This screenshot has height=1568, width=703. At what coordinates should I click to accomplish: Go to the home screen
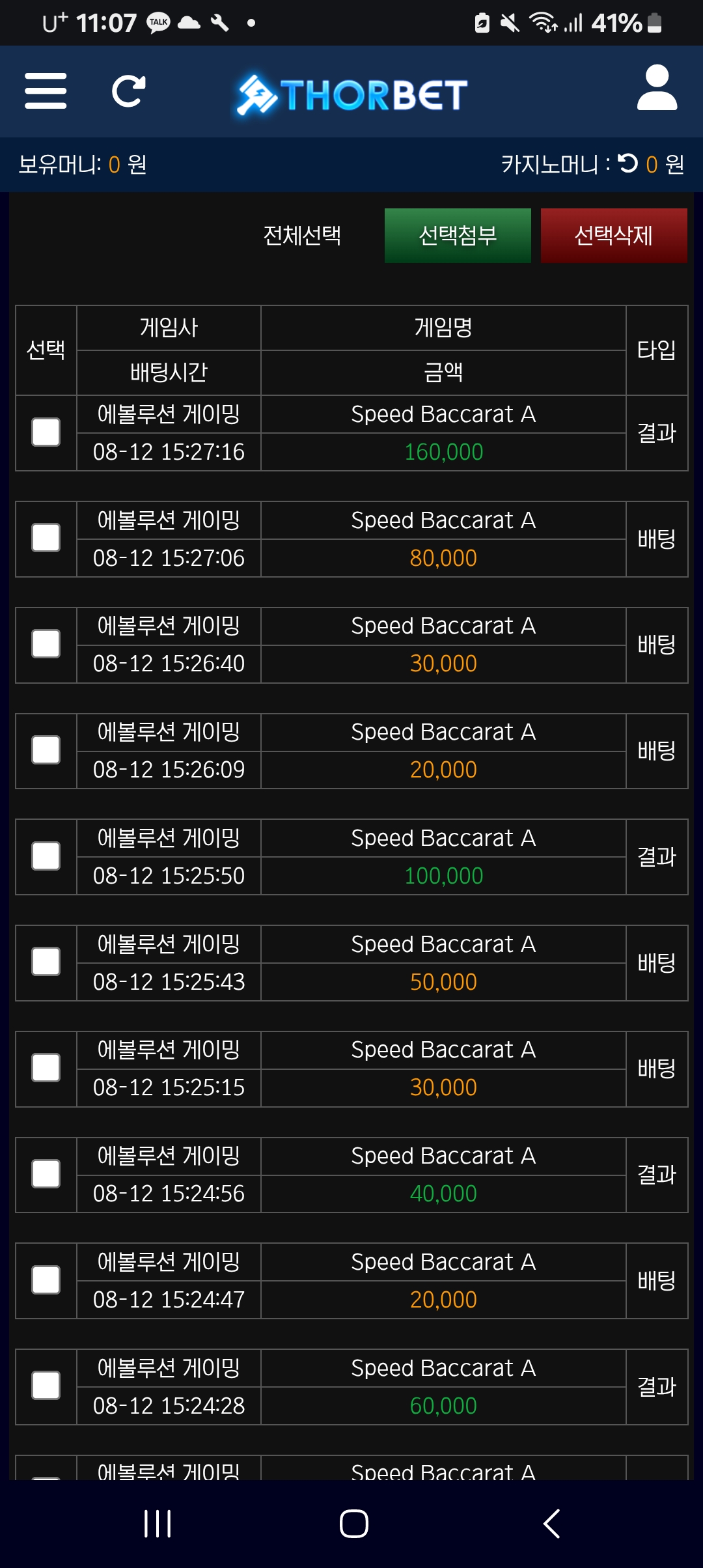point(353,1524)
